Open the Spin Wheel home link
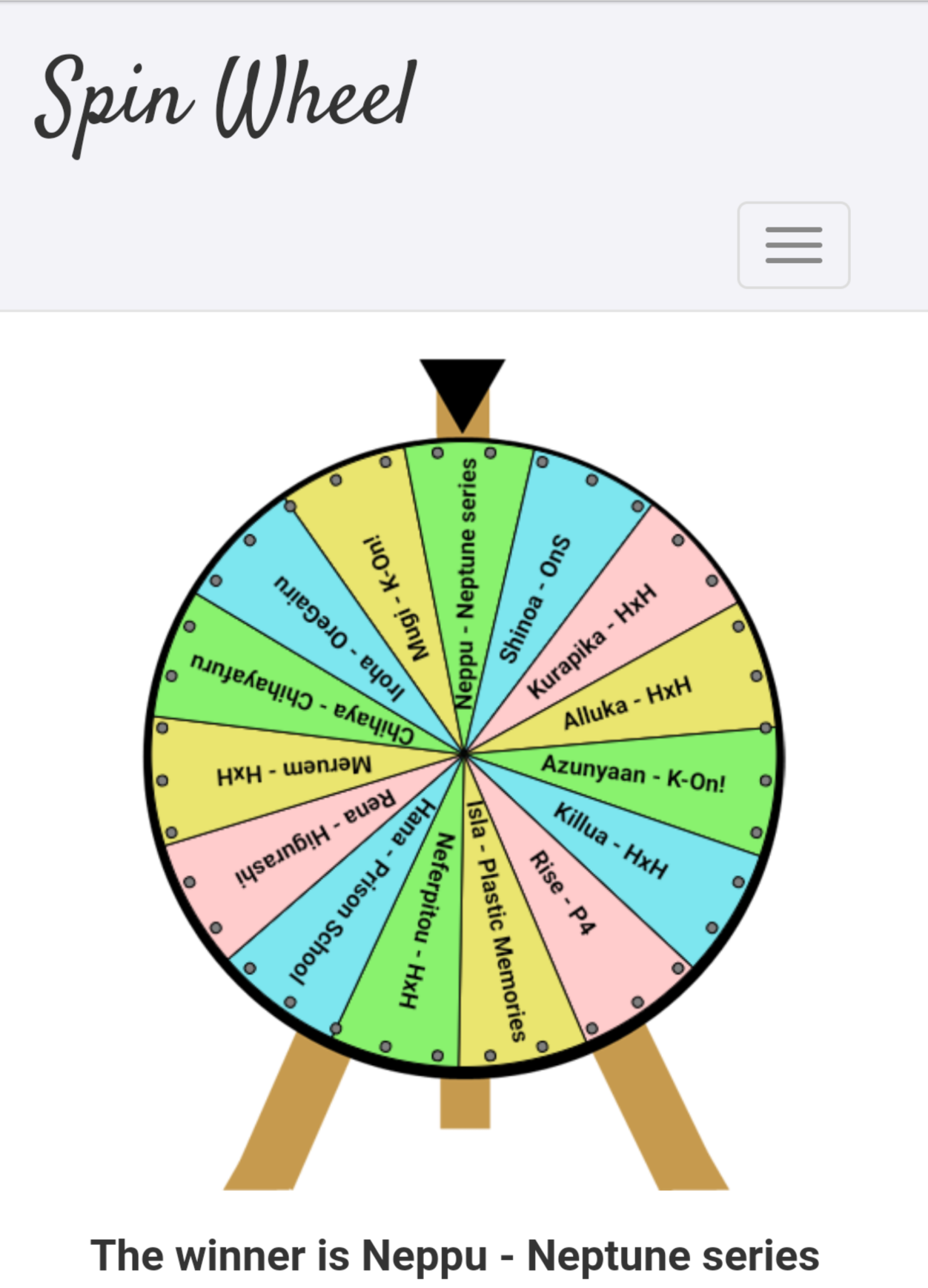The height and width of the screenshot is (1288, 928). pos(225,100)
